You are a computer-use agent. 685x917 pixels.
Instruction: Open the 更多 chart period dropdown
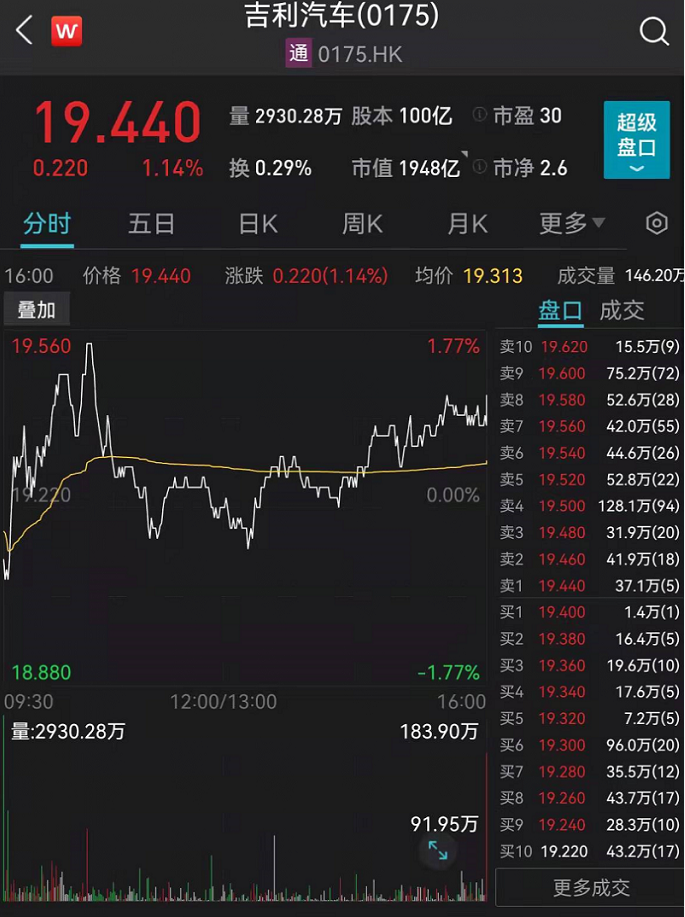click(571, 223)
